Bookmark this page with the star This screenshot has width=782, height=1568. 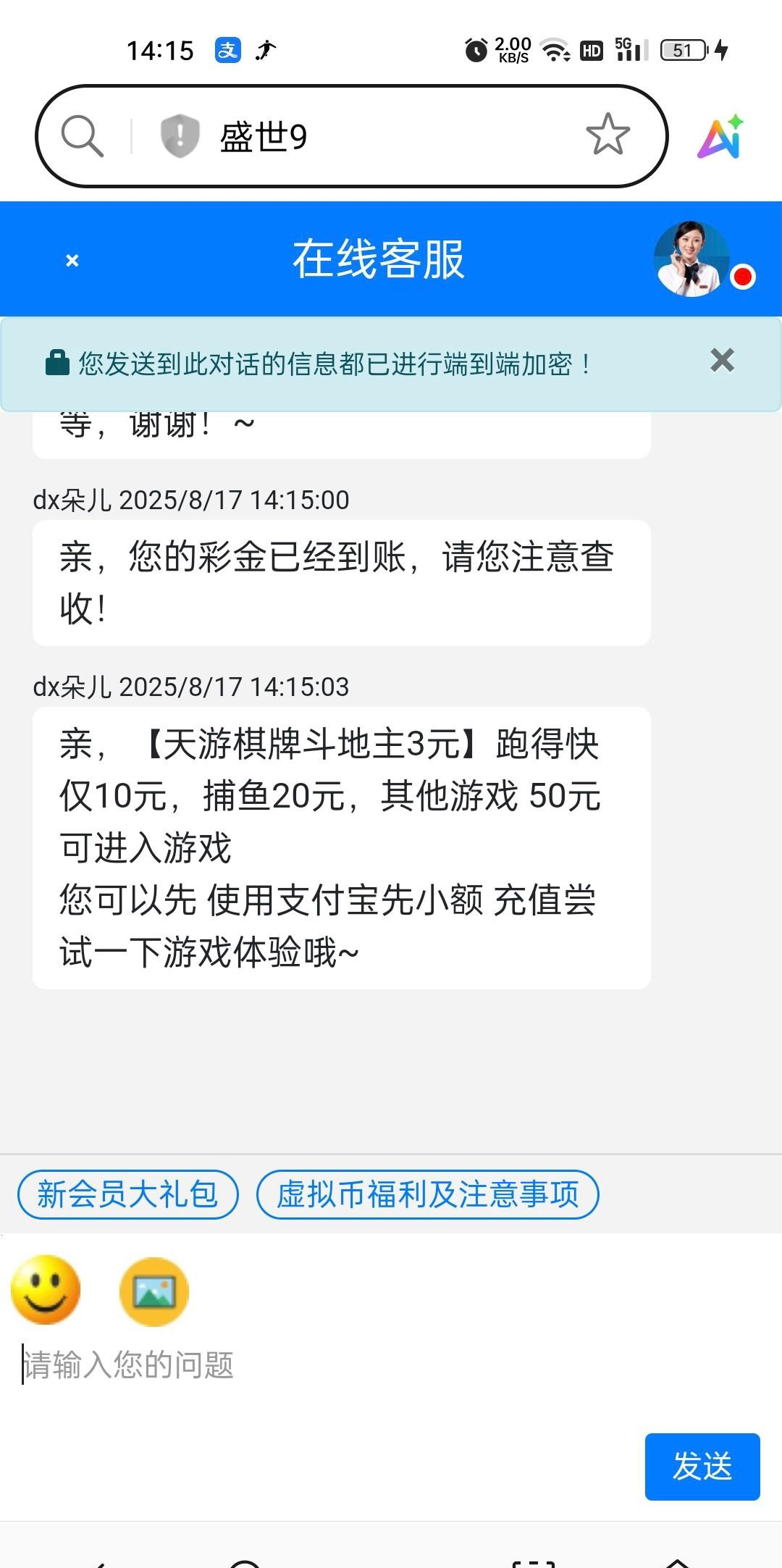(607, 135)
